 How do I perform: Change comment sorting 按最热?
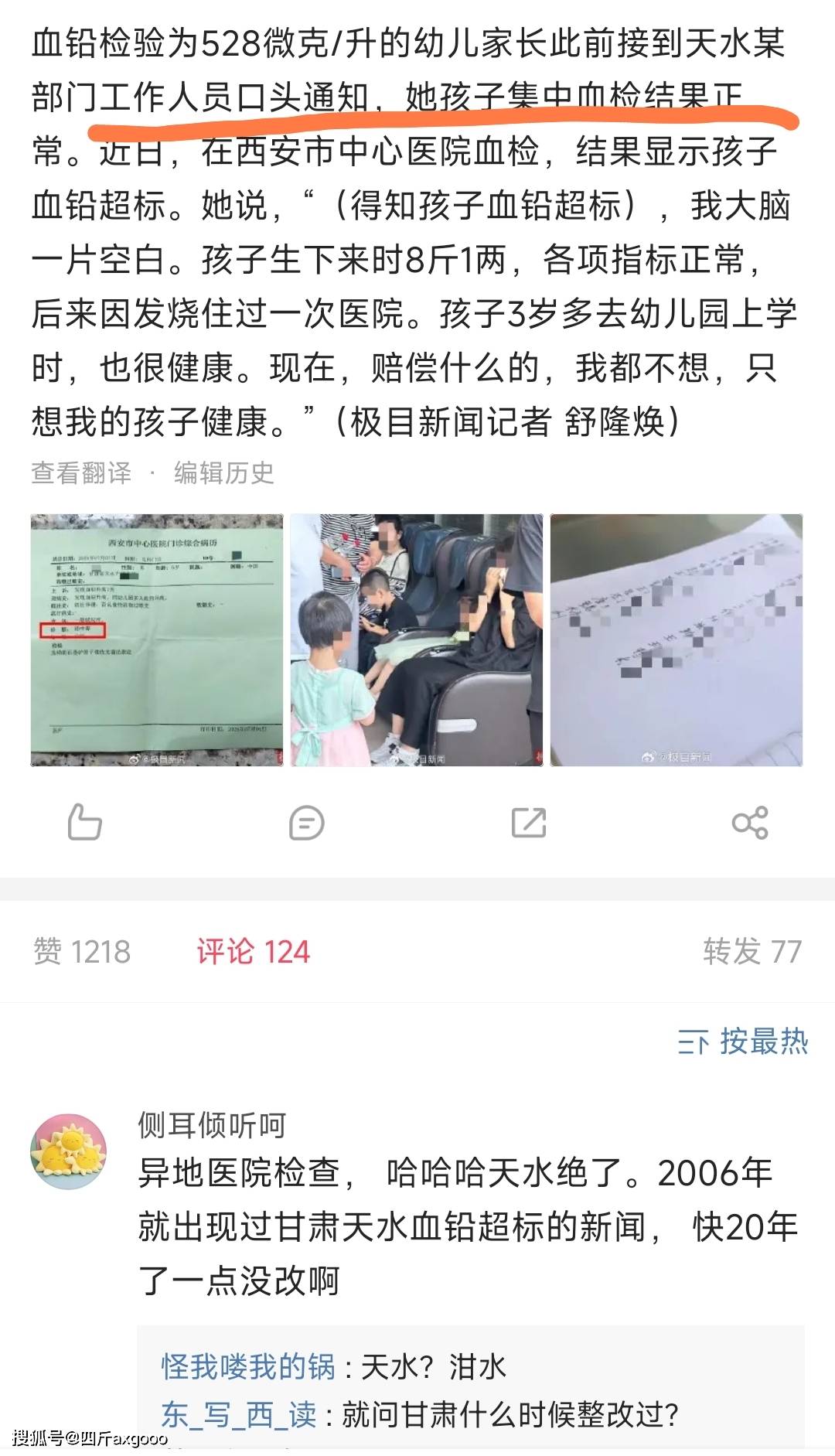pyautogui.click(x=743, y=1042)
